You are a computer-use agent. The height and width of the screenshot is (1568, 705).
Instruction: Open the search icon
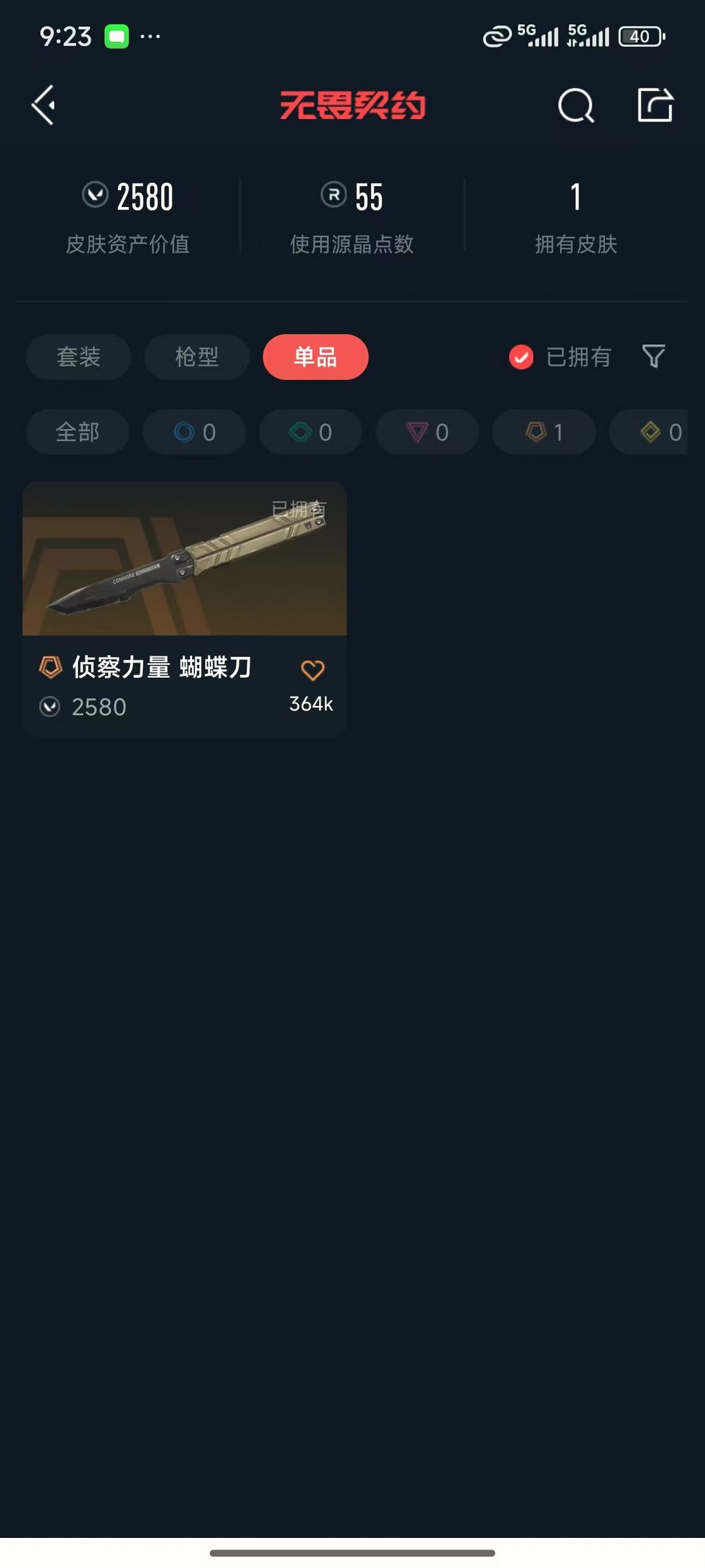point(576,105)
